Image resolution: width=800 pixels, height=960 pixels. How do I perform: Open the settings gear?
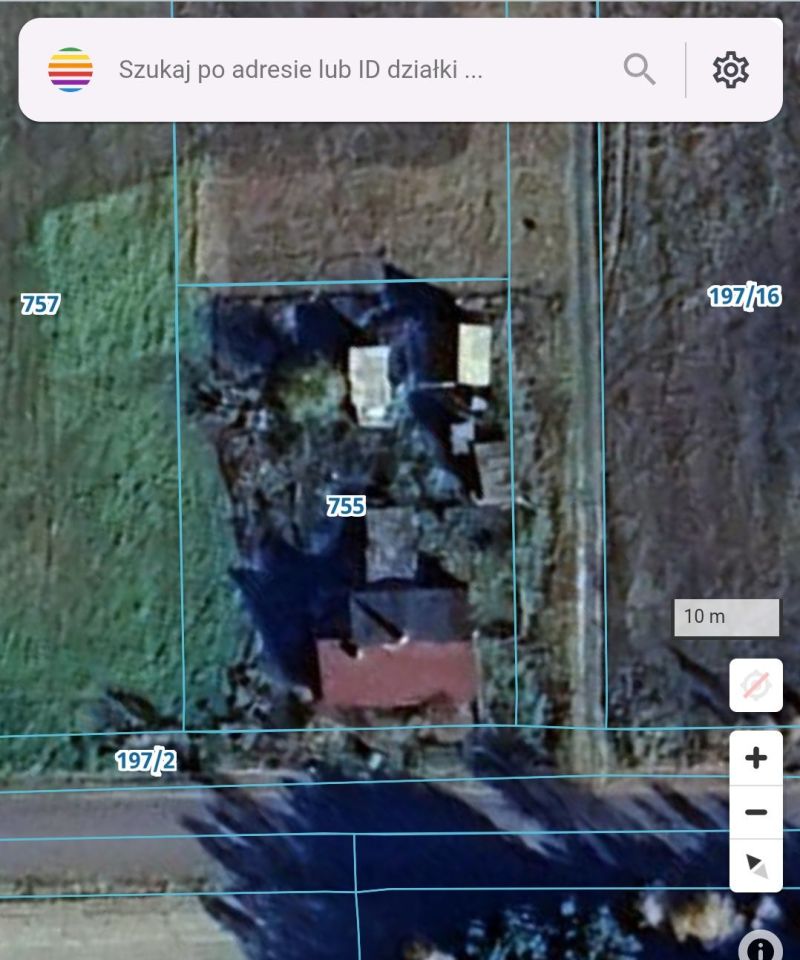tap(731, 70)
